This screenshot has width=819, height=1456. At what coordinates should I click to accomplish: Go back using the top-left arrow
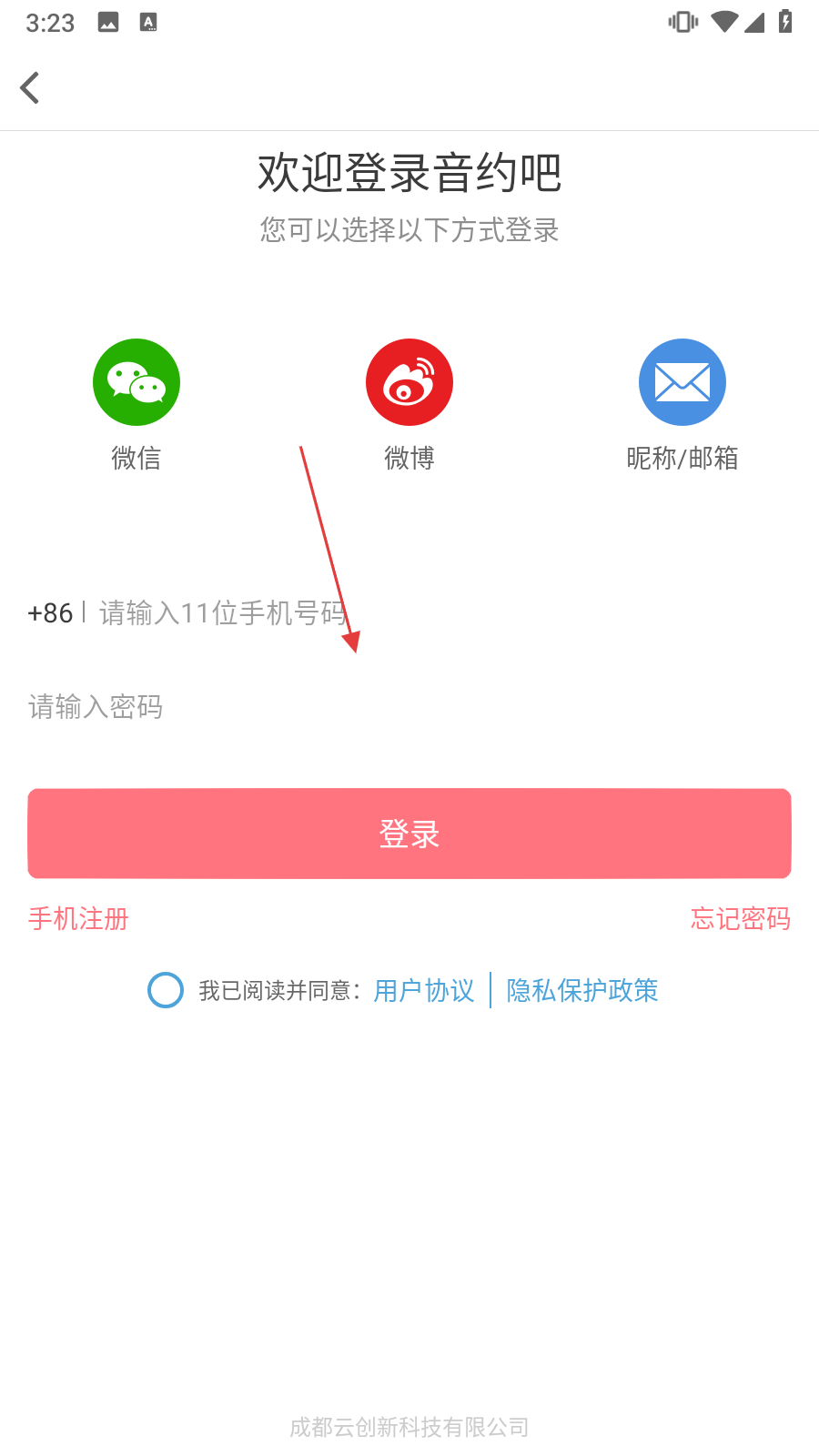[x=30, y=88]
